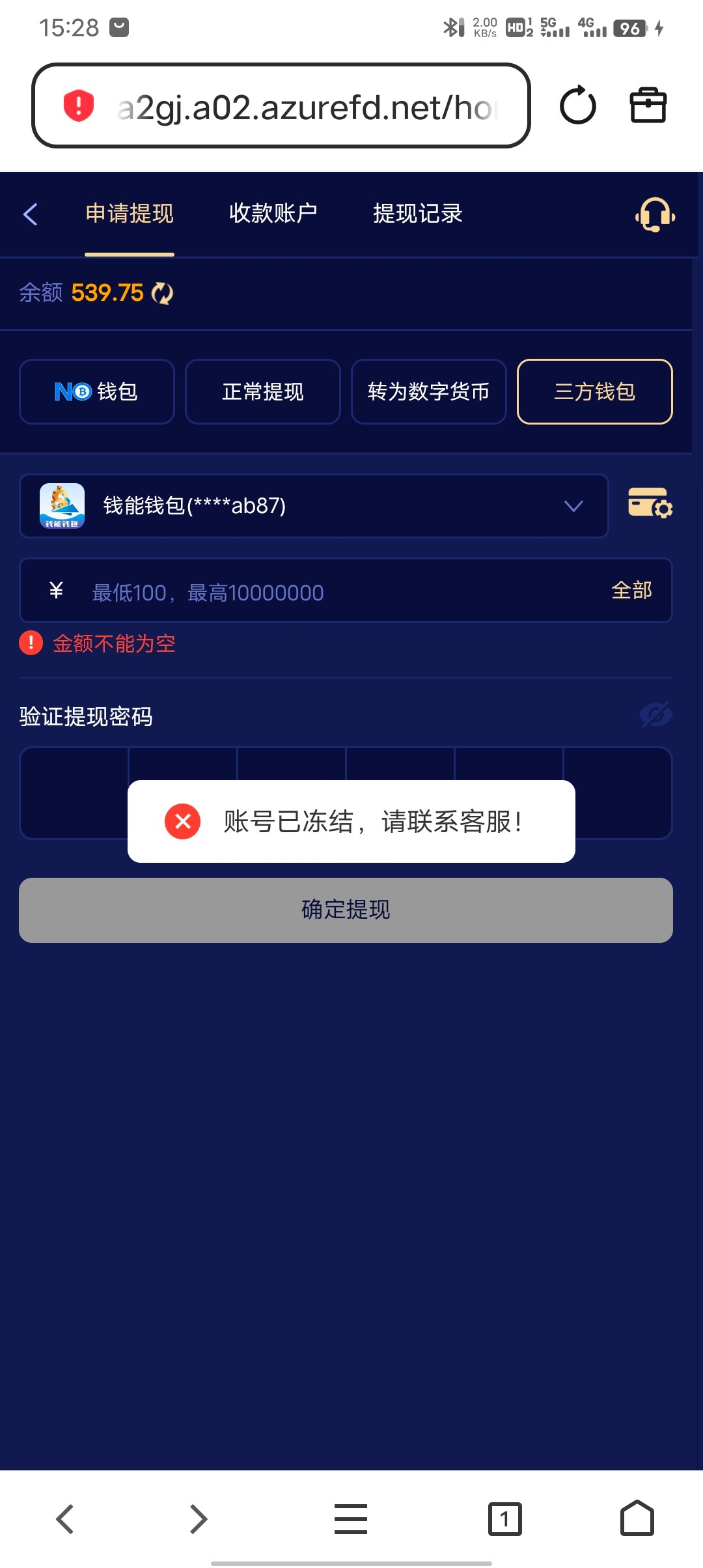This screenshot has height=1568, width=703.
Task: Dismiss the error via the red X icon
Action: [x=182, y=822]
